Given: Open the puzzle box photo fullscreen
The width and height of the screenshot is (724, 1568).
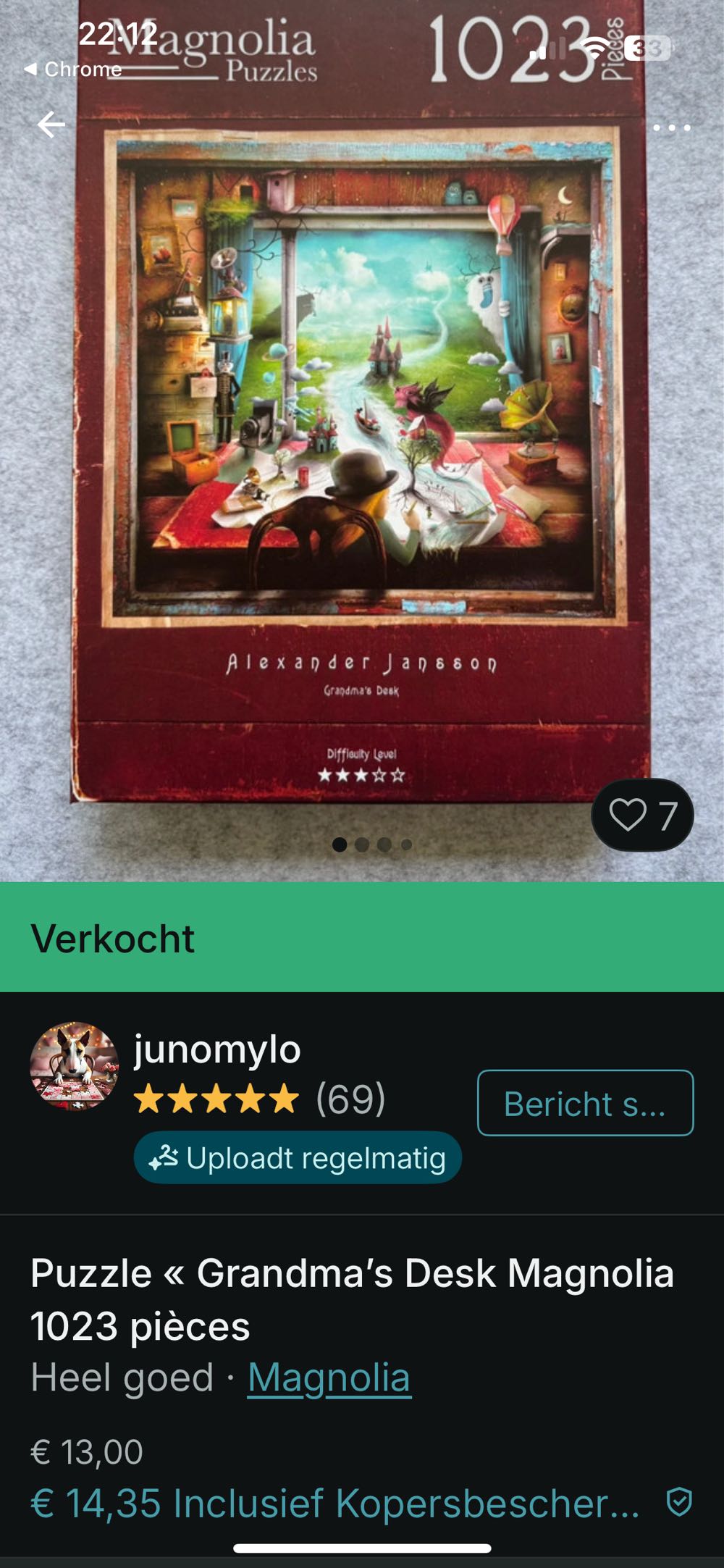Looking at the screenshot, I should (362, 435).
